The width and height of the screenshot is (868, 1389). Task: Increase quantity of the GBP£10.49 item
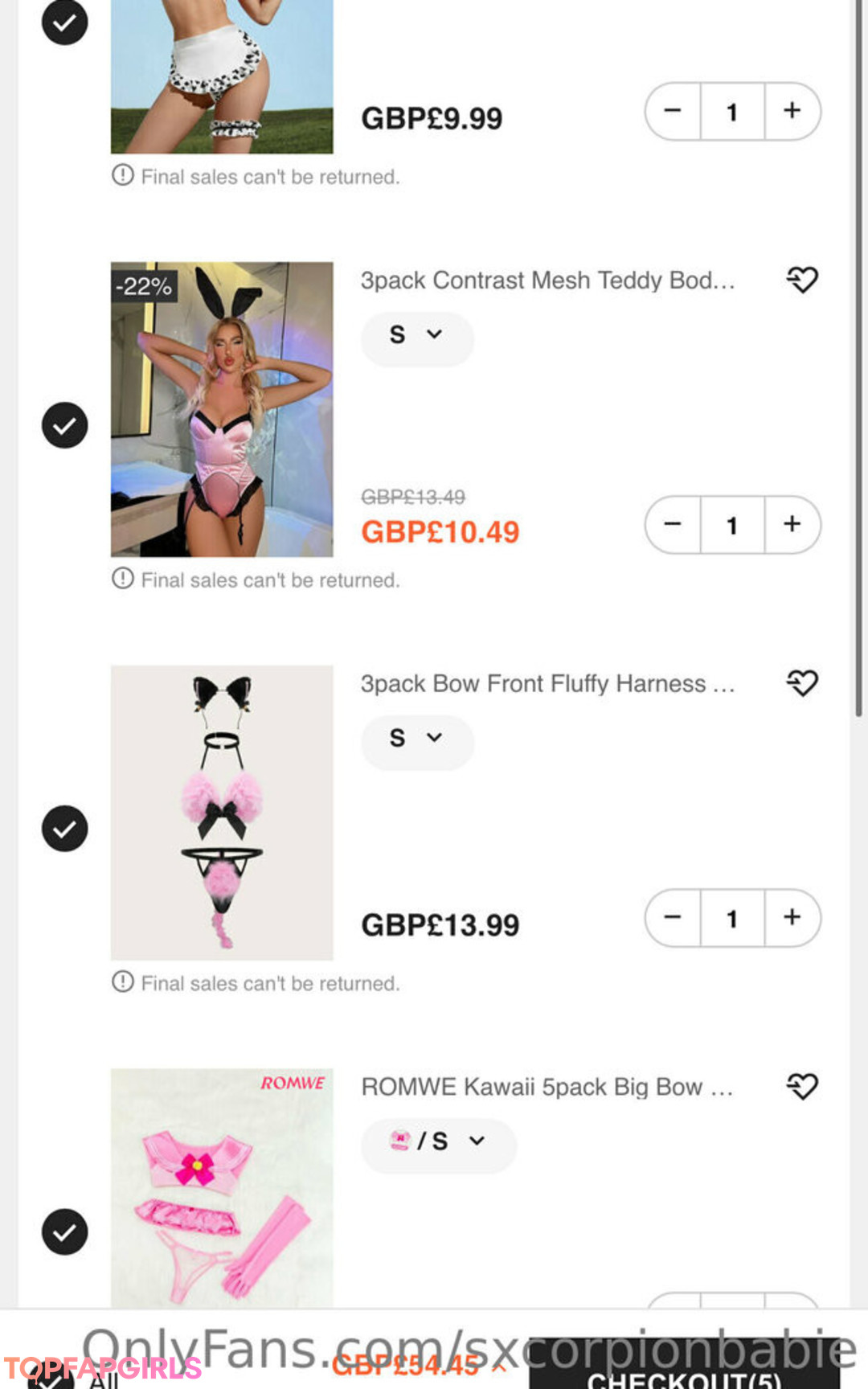(792, 524)
